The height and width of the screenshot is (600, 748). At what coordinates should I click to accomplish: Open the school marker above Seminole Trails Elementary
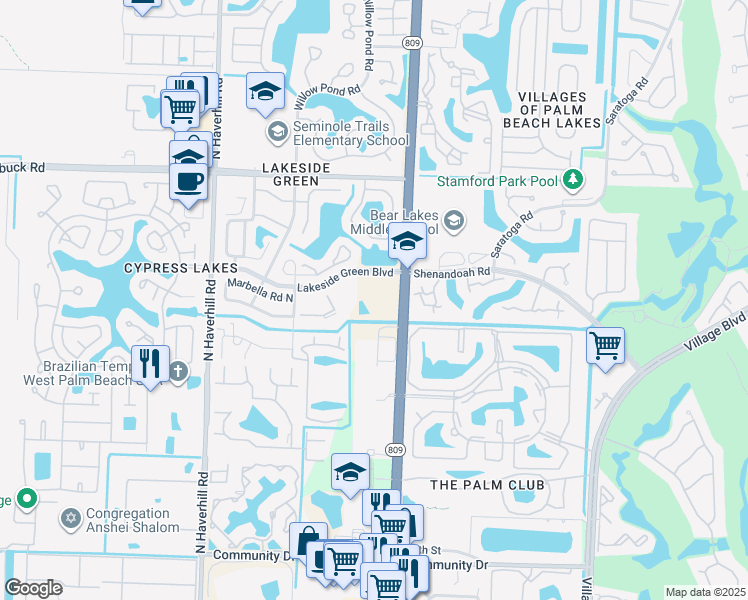tap(265, 92)
